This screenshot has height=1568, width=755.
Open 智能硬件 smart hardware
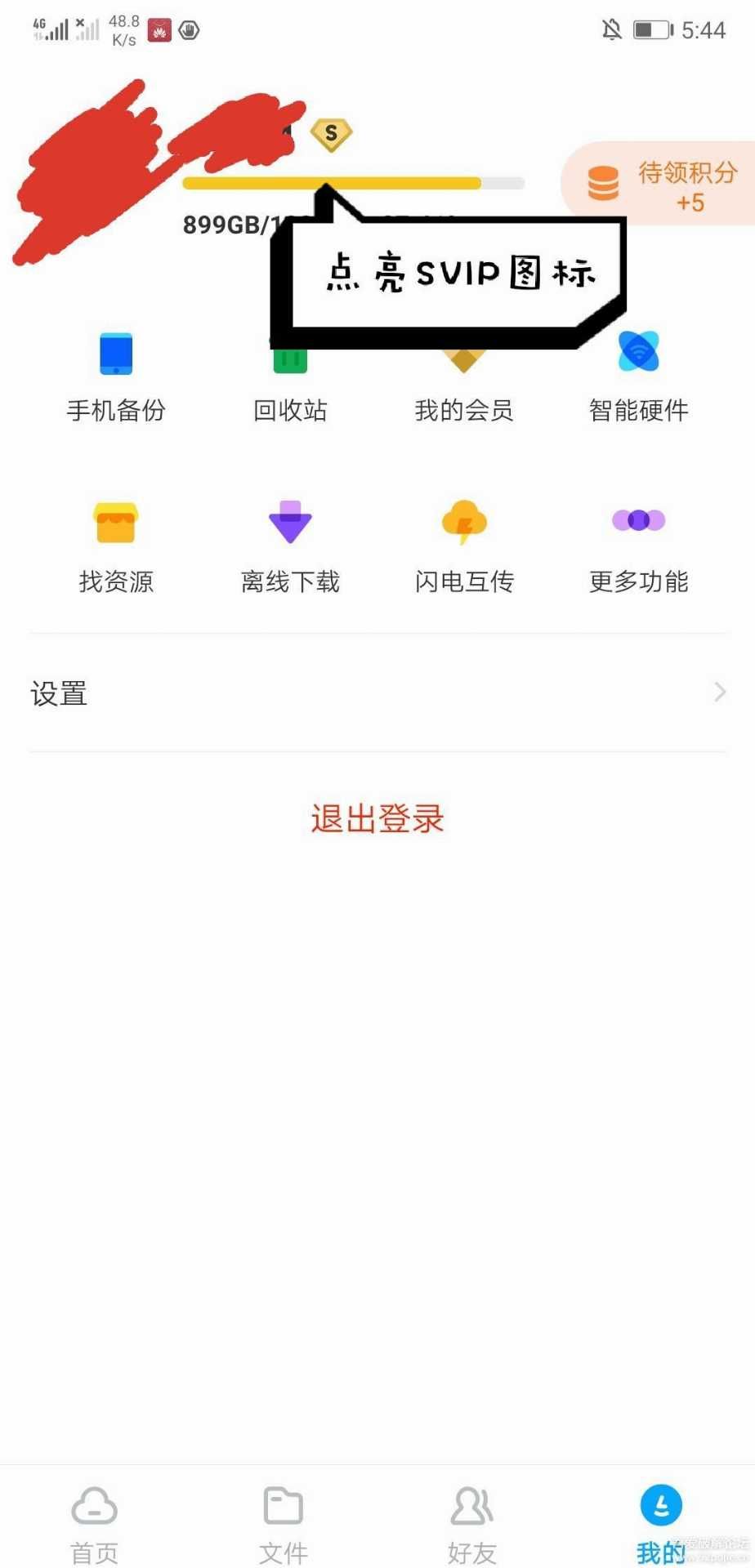click(x=639, y=377)
